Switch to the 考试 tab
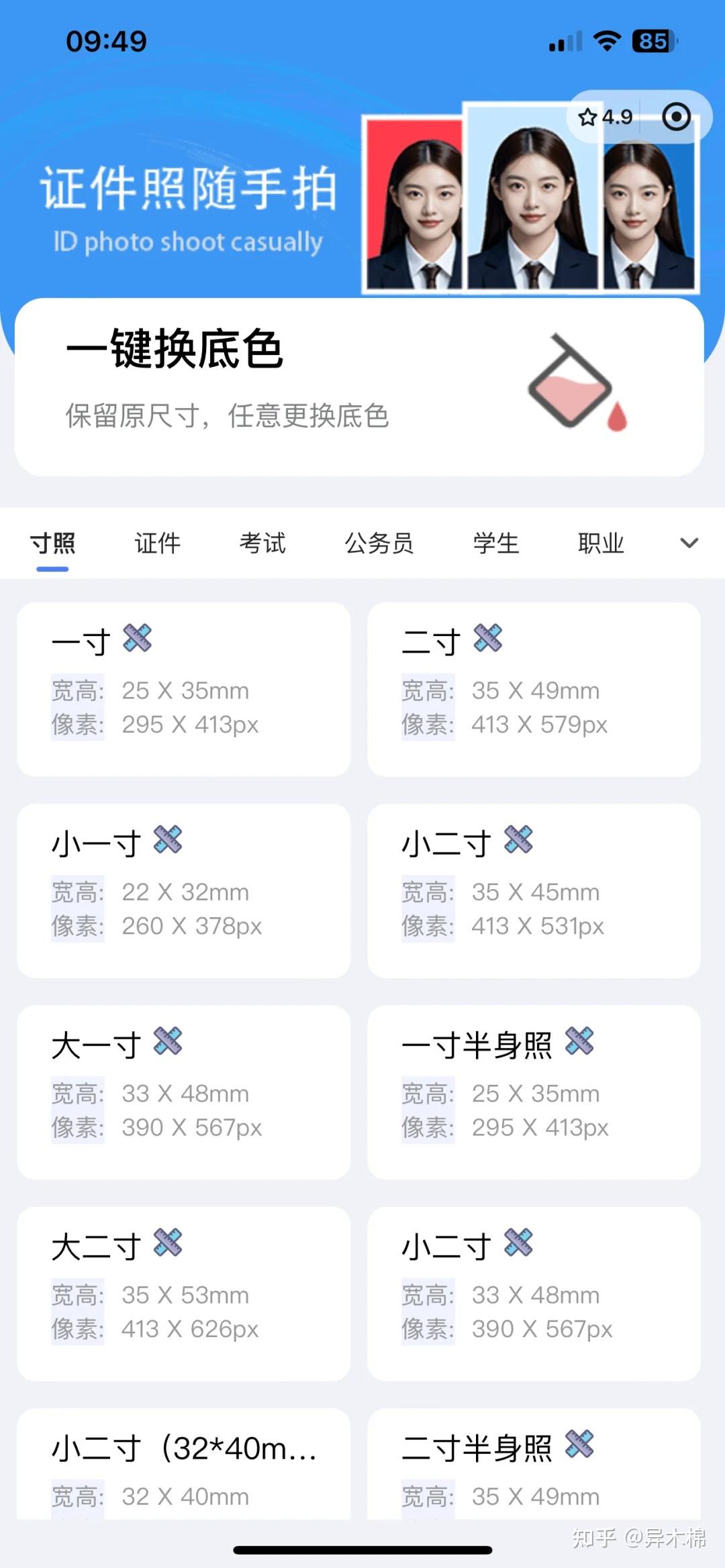 (262, 543)
